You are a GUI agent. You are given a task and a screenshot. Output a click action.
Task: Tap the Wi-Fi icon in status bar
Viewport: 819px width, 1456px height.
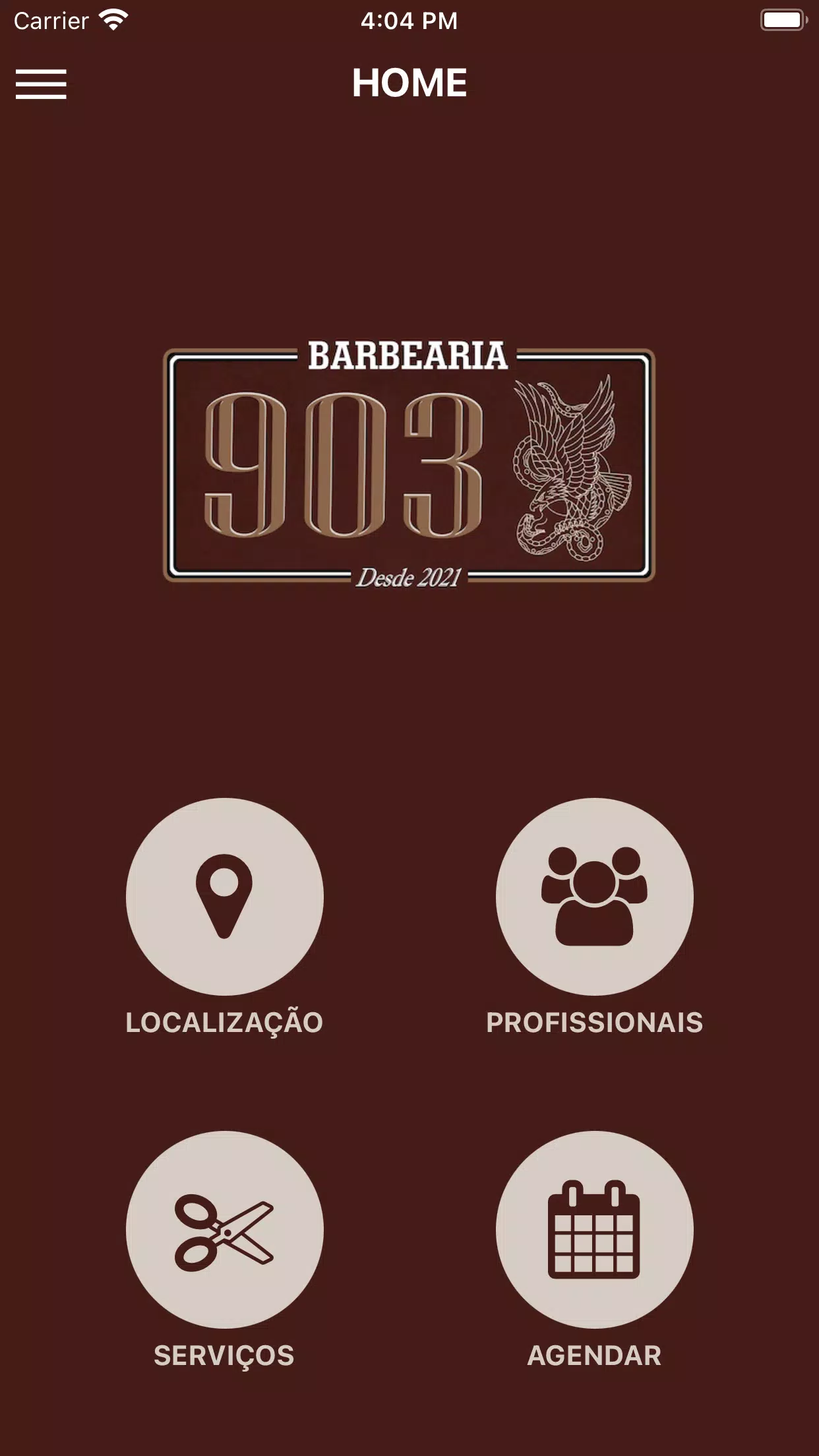pos(113,18)
